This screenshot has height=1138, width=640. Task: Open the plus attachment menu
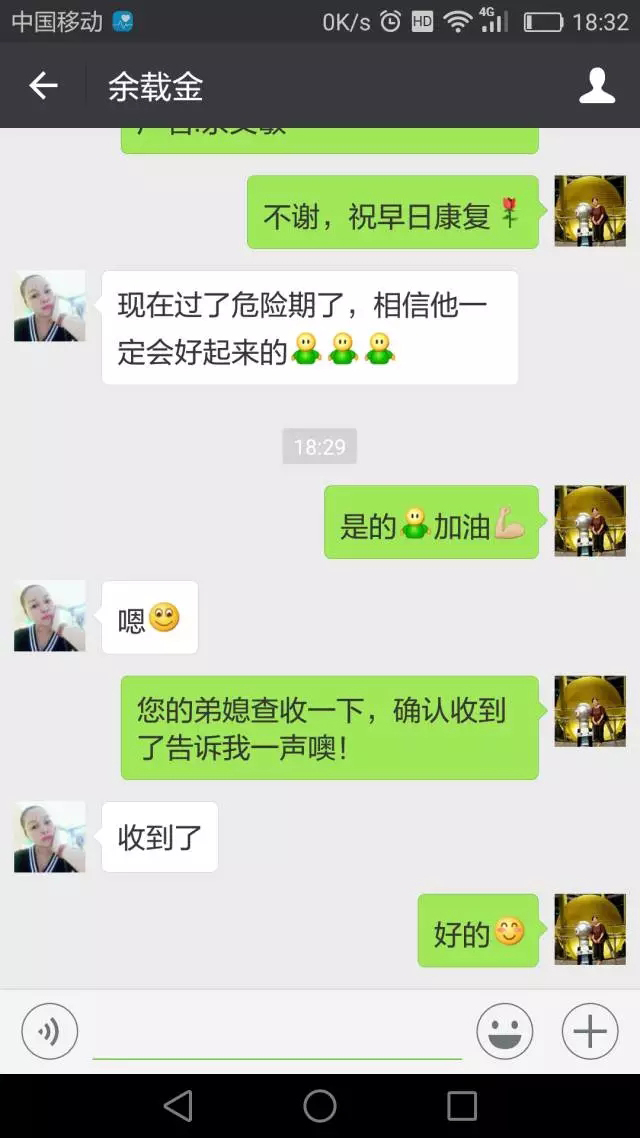click(590, 1031)
